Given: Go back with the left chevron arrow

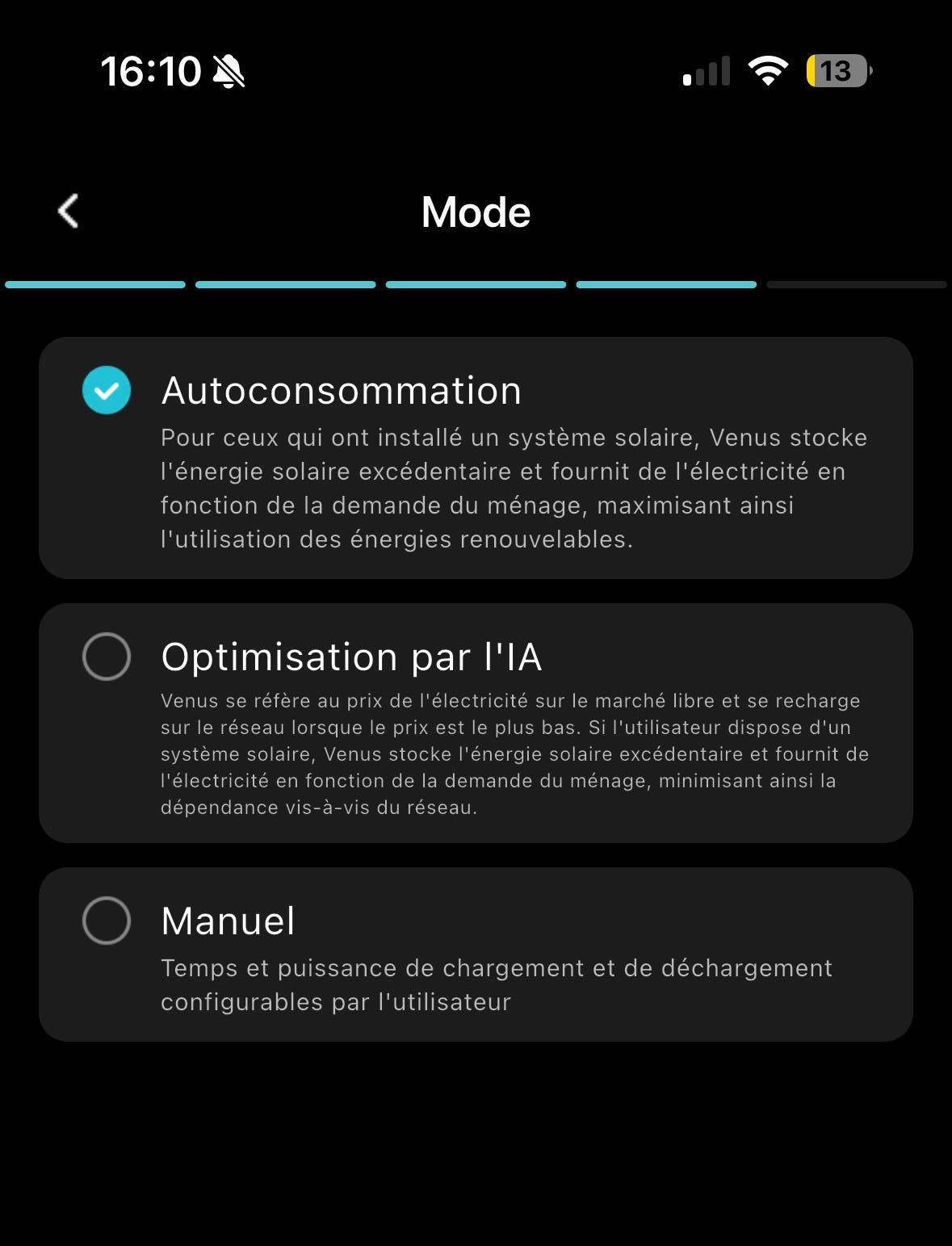Looking at the screenshot, I should click(67, 211).
